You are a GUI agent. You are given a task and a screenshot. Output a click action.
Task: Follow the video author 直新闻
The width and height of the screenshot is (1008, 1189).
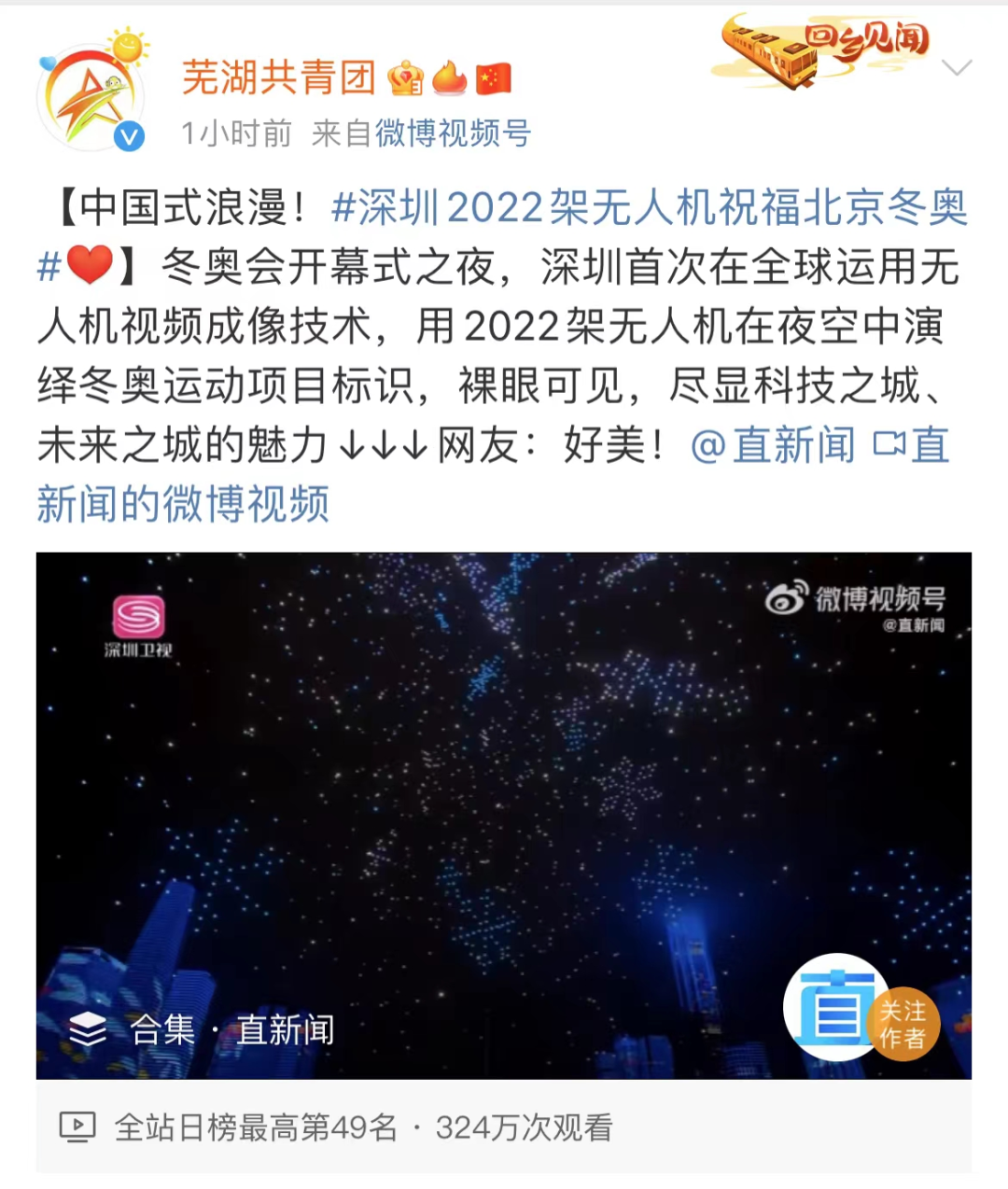[x=902, y=1024]
